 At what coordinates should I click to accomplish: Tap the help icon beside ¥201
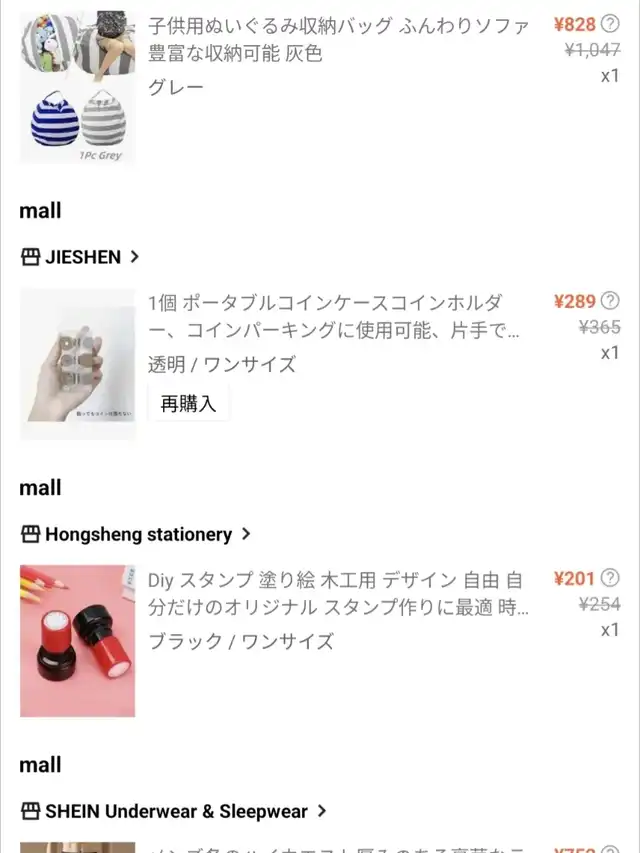coord(610,578)
